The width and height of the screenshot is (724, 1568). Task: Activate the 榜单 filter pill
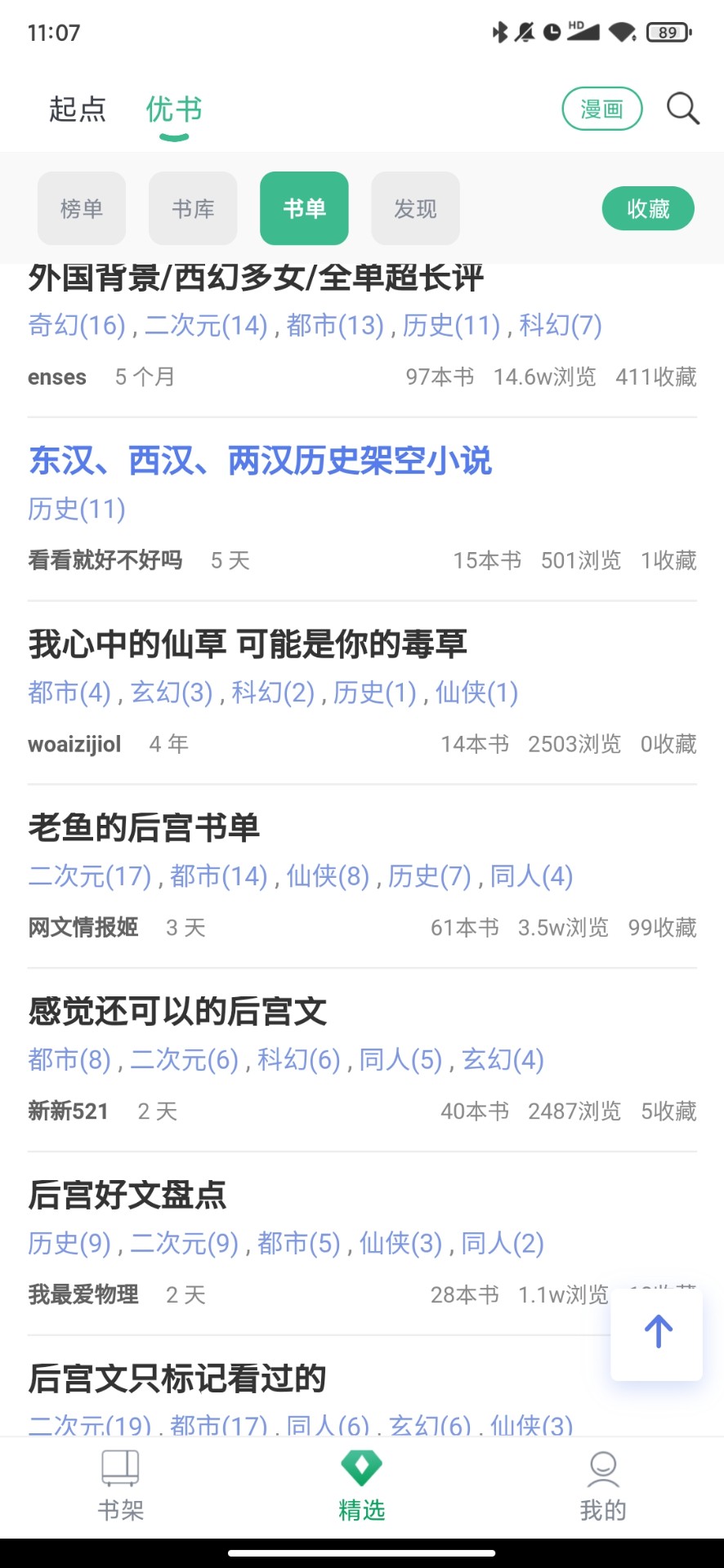tap(81, 208)
